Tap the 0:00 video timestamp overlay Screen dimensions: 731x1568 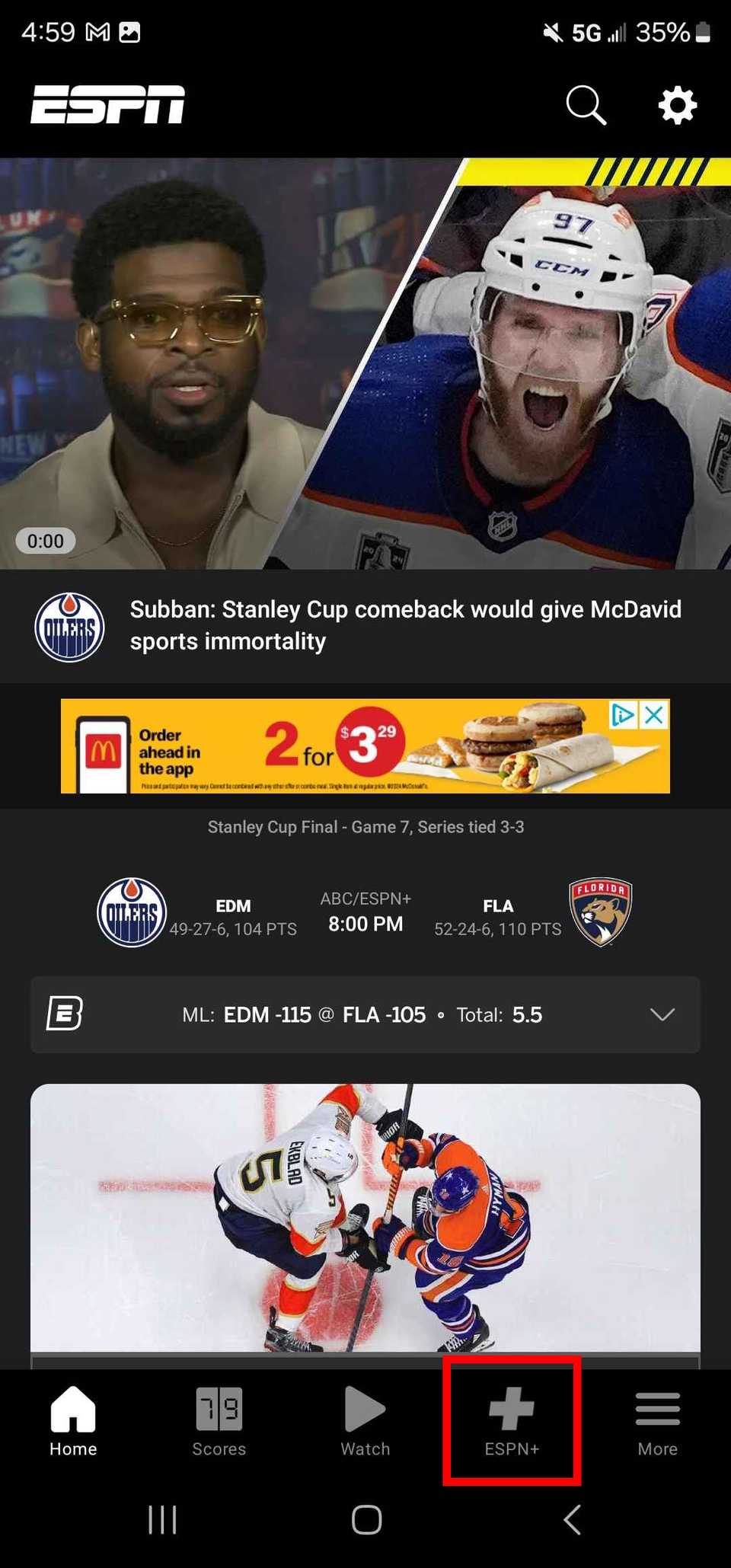tap(44, 541)
